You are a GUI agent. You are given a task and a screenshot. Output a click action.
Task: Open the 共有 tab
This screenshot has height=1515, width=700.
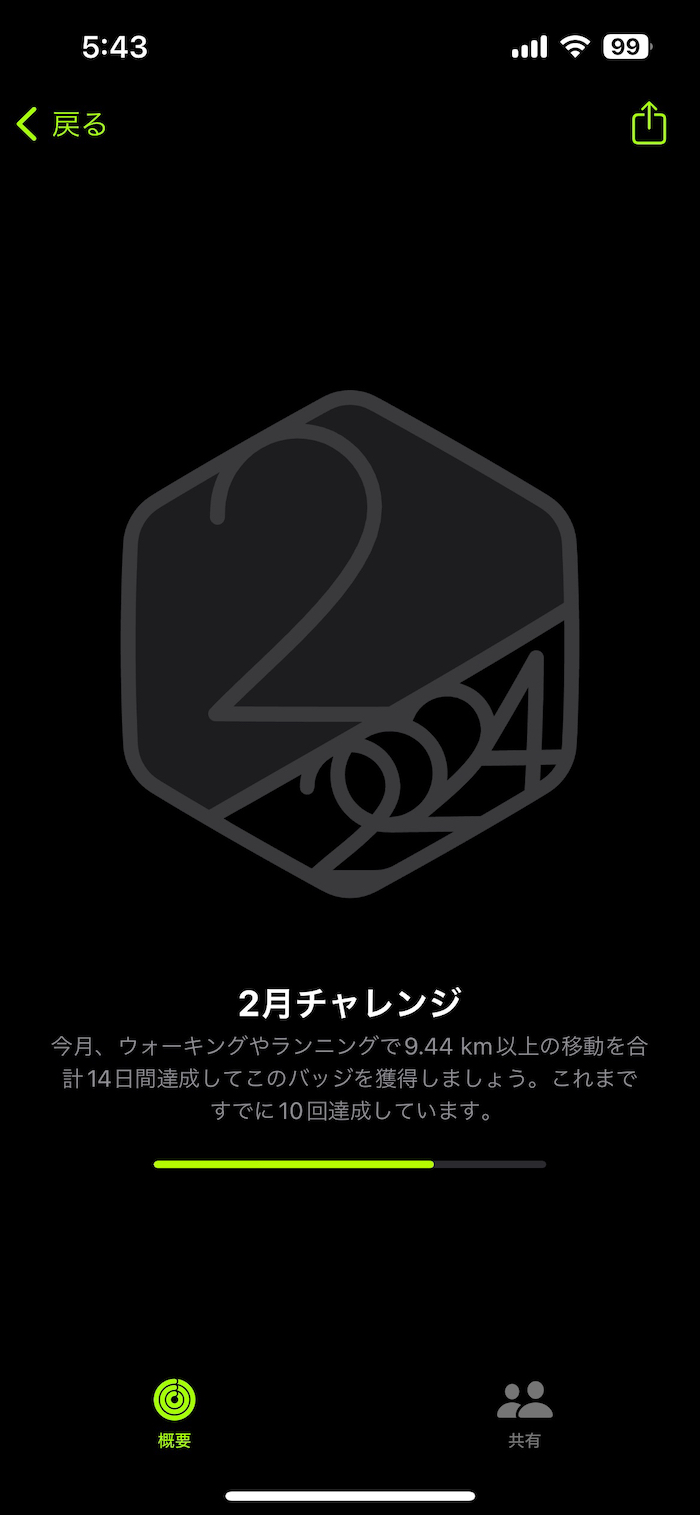click(x=524, y=1413)
